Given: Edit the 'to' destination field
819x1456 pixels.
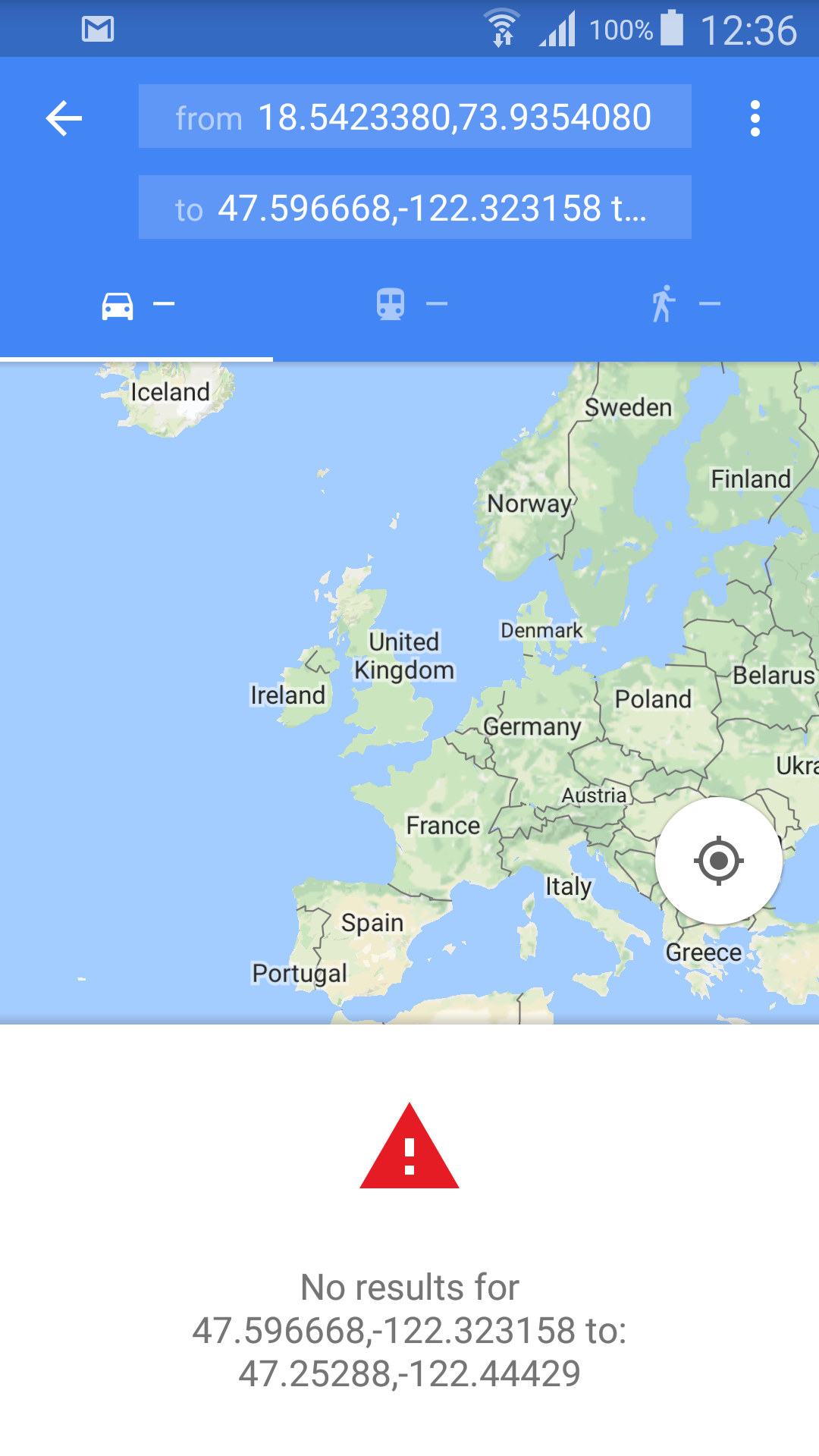Looking at the screenshot, I should 415,208.
